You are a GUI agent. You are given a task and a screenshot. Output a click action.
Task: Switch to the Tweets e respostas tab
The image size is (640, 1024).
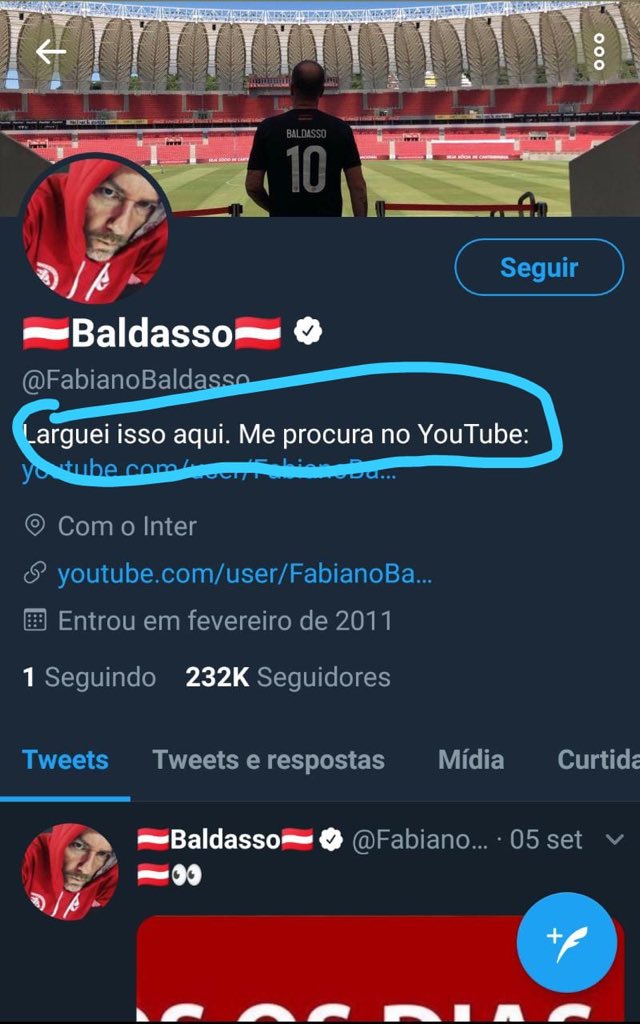coord(268,760)
